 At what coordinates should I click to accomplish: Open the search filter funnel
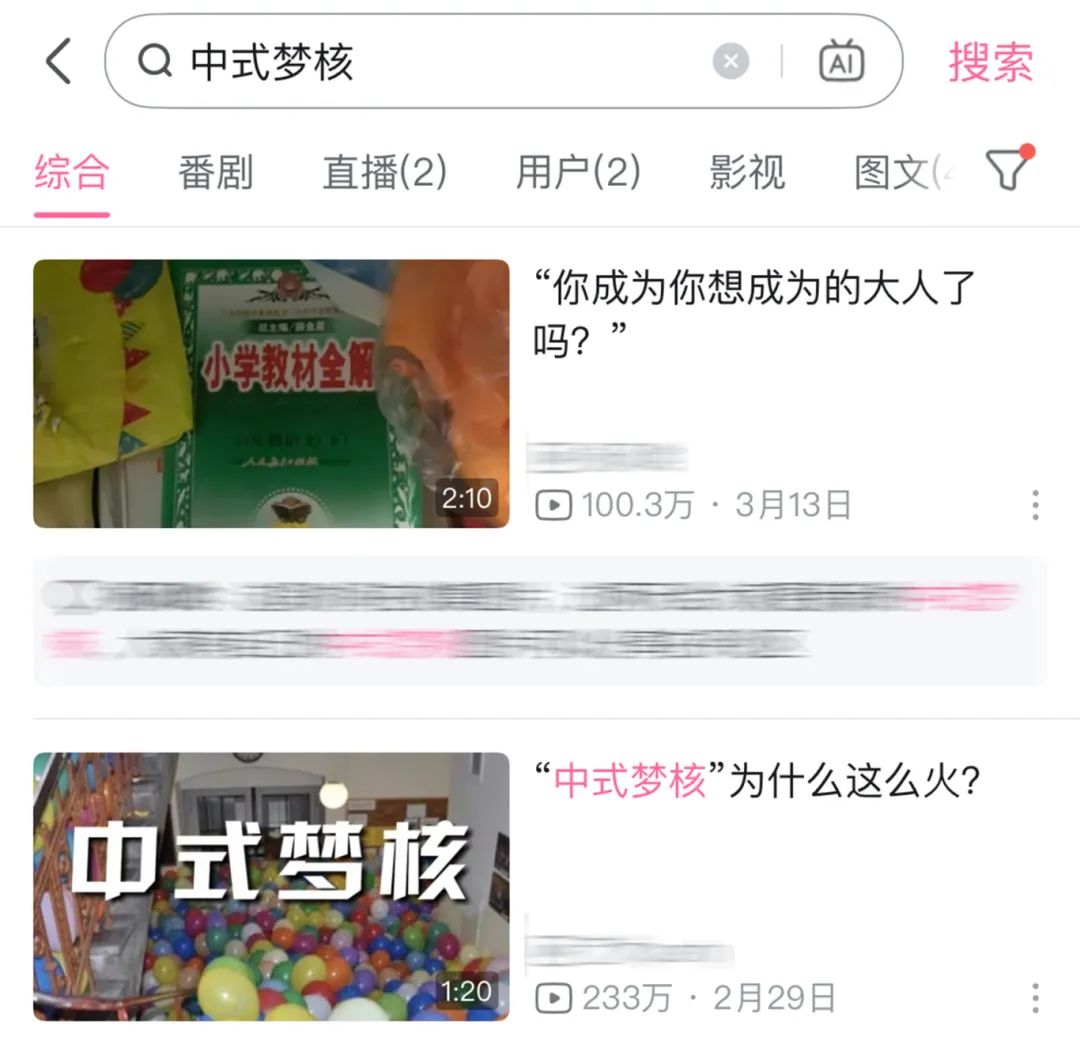(1010, 168)
